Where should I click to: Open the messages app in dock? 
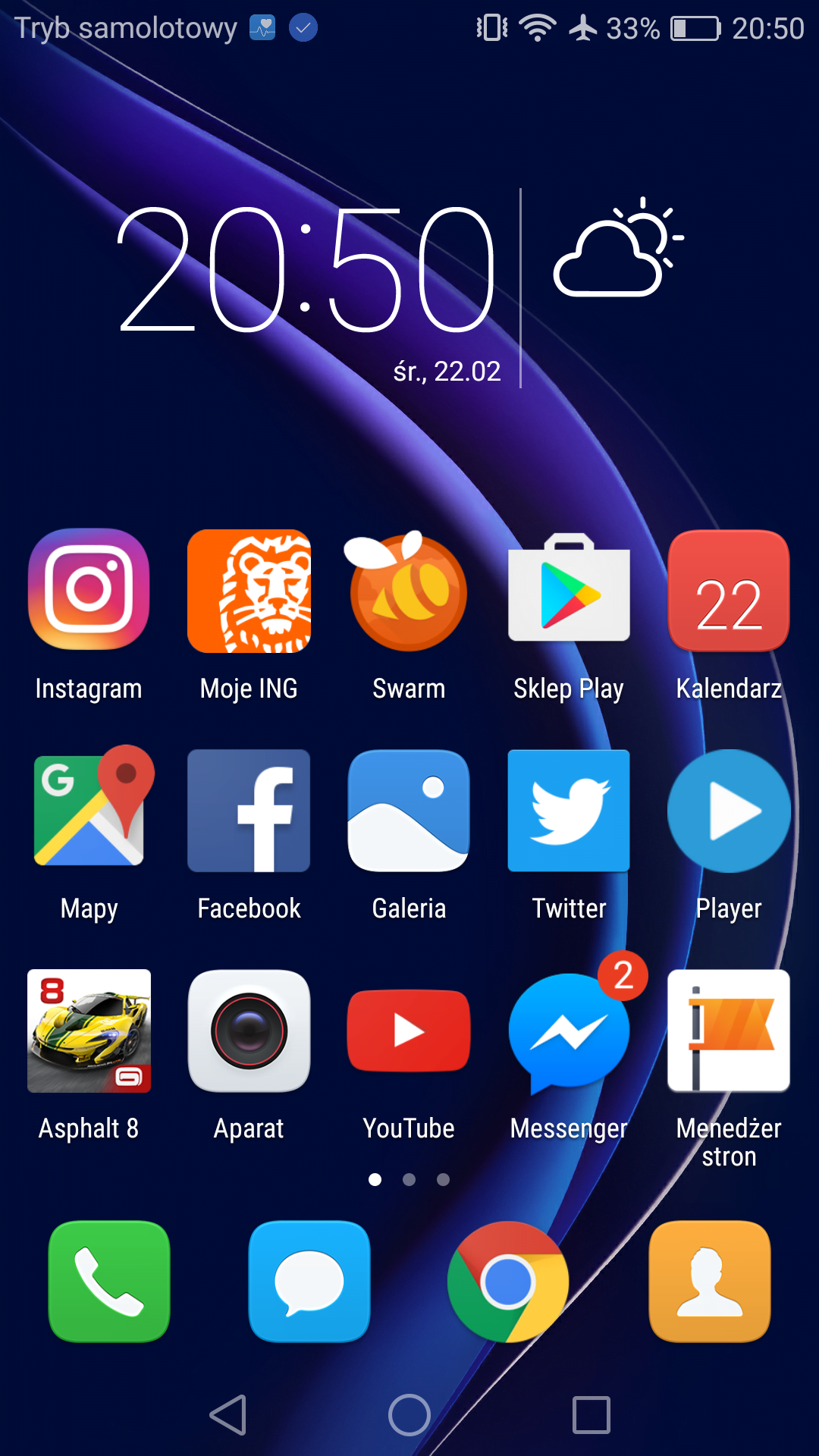click(309, 1282)
